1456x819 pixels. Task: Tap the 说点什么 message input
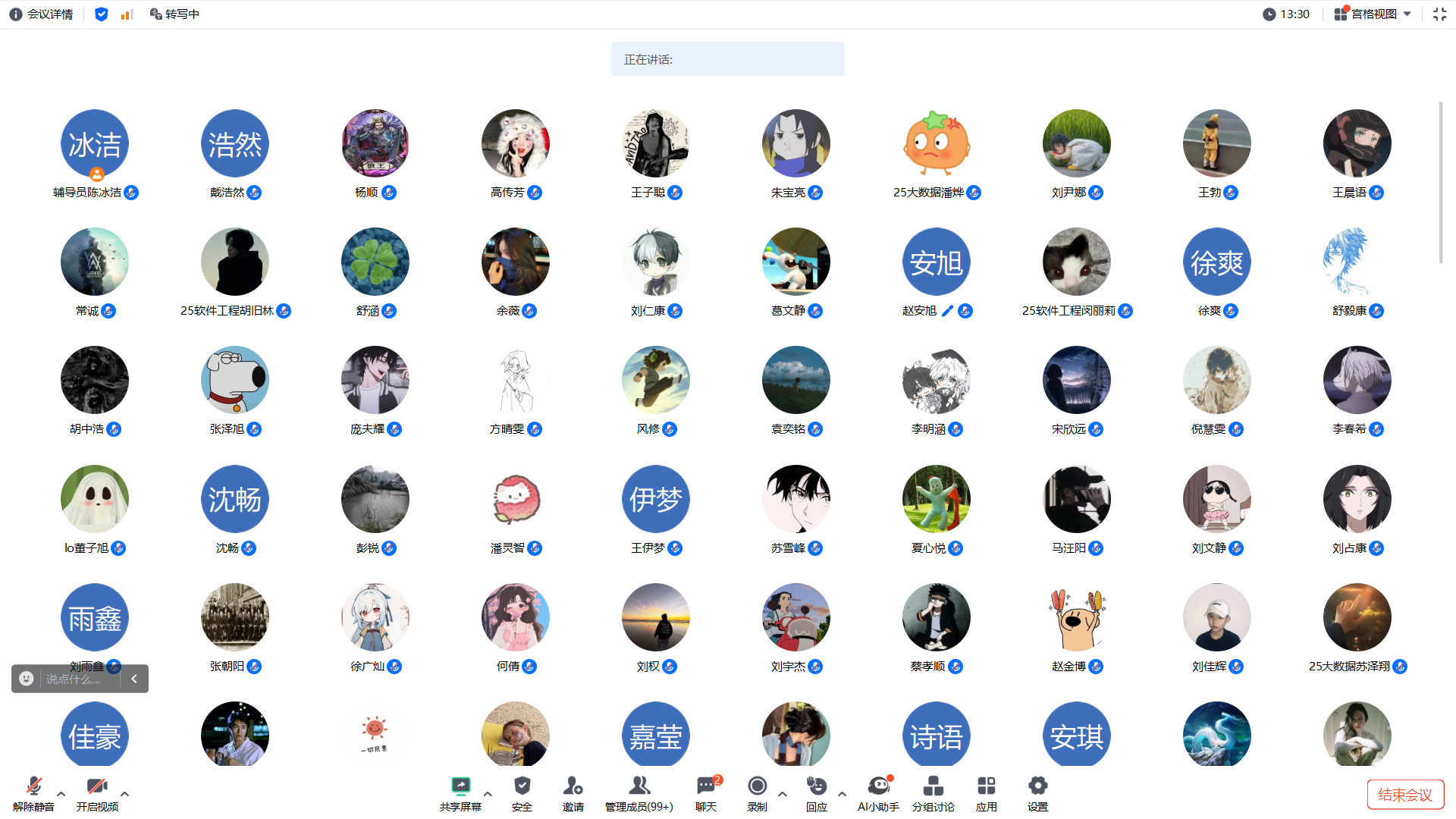[x=72, y=679]
